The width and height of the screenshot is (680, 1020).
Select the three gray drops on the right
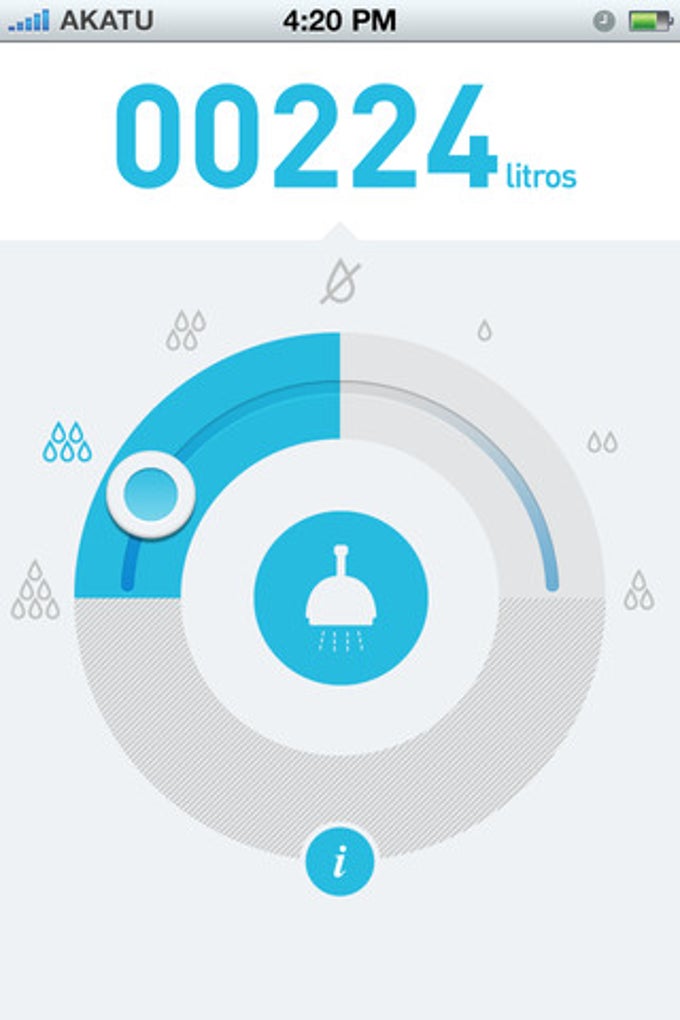(639, 591)
